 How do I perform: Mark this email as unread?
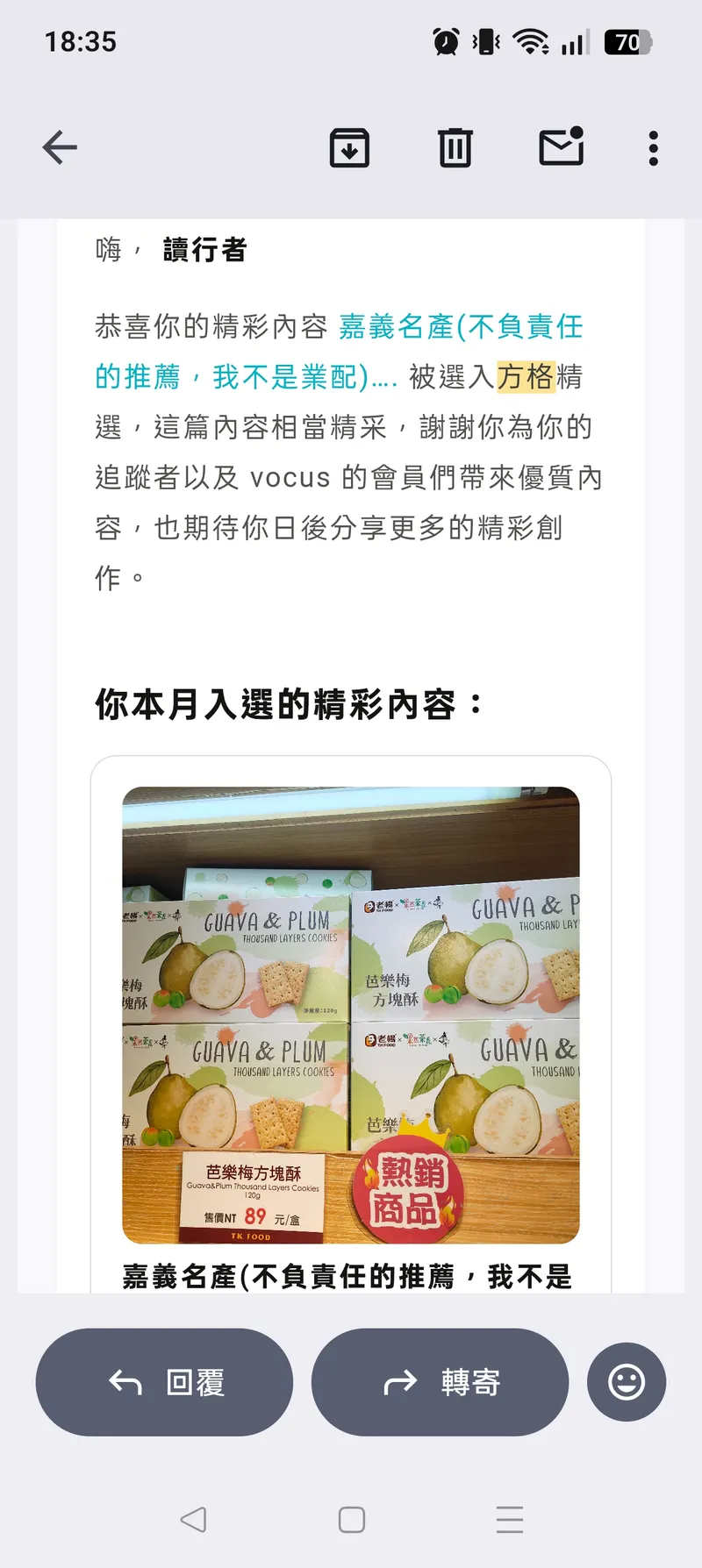(561, 147)
